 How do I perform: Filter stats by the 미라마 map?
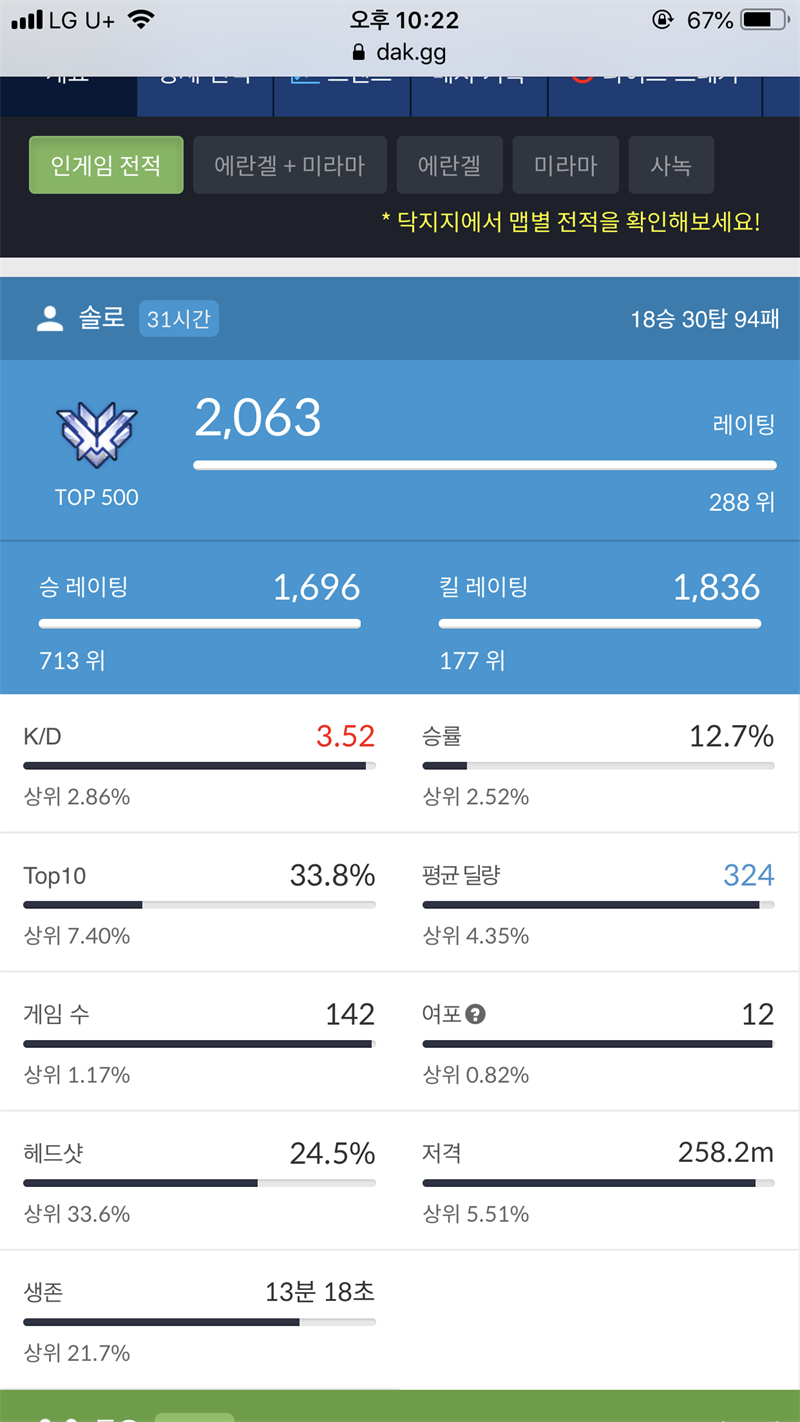(x=566, y=165)
